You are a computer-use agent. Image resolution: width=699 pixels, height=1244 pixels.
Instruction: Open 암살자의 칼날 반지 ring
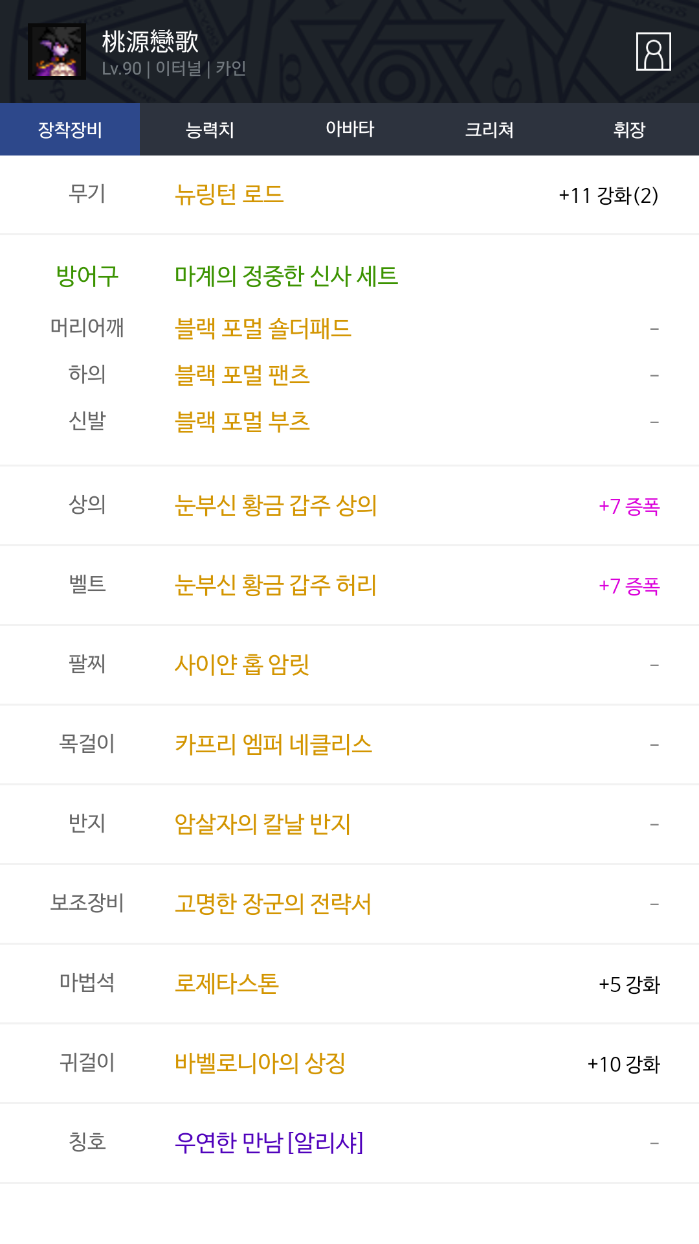(263, 825)
